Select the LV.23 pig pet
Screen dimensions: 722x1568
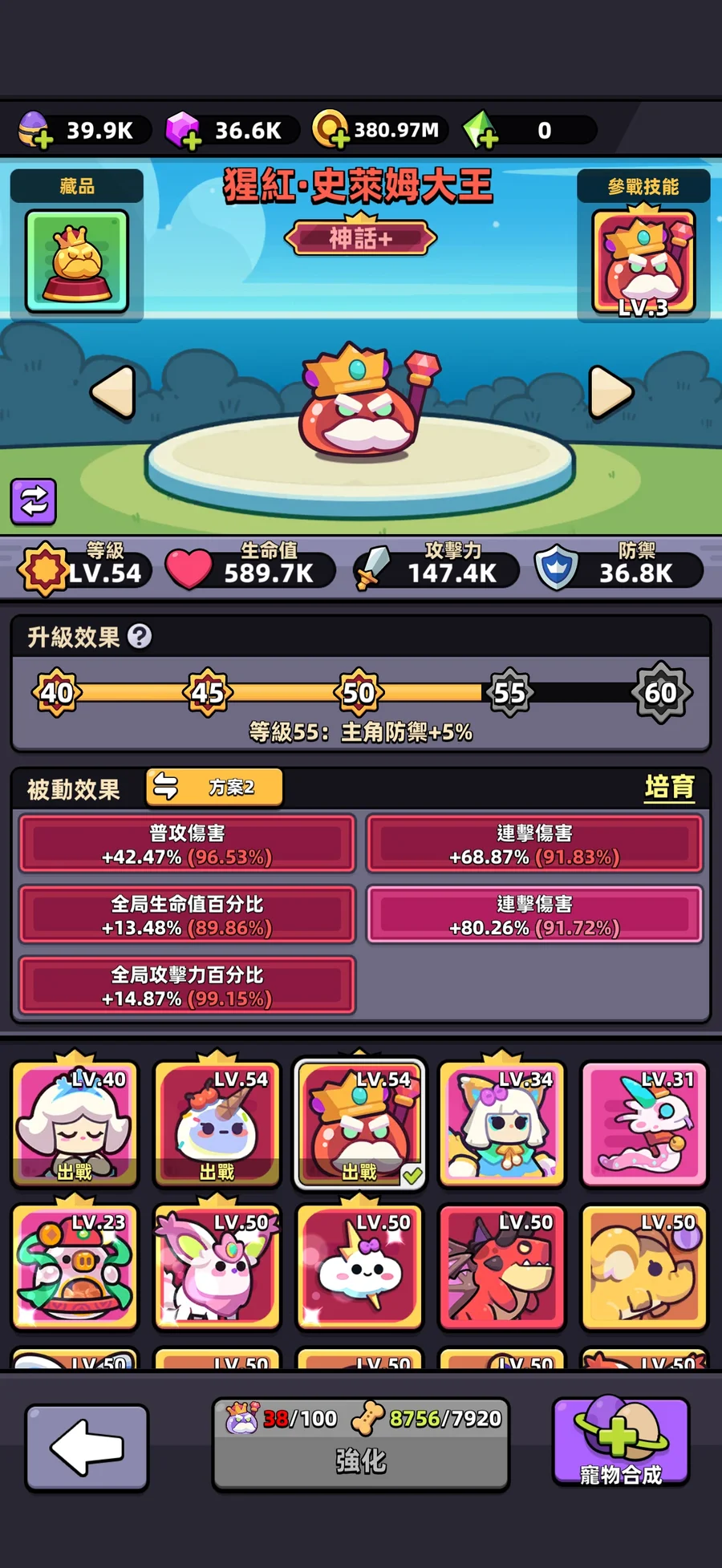click(75, 1266)
